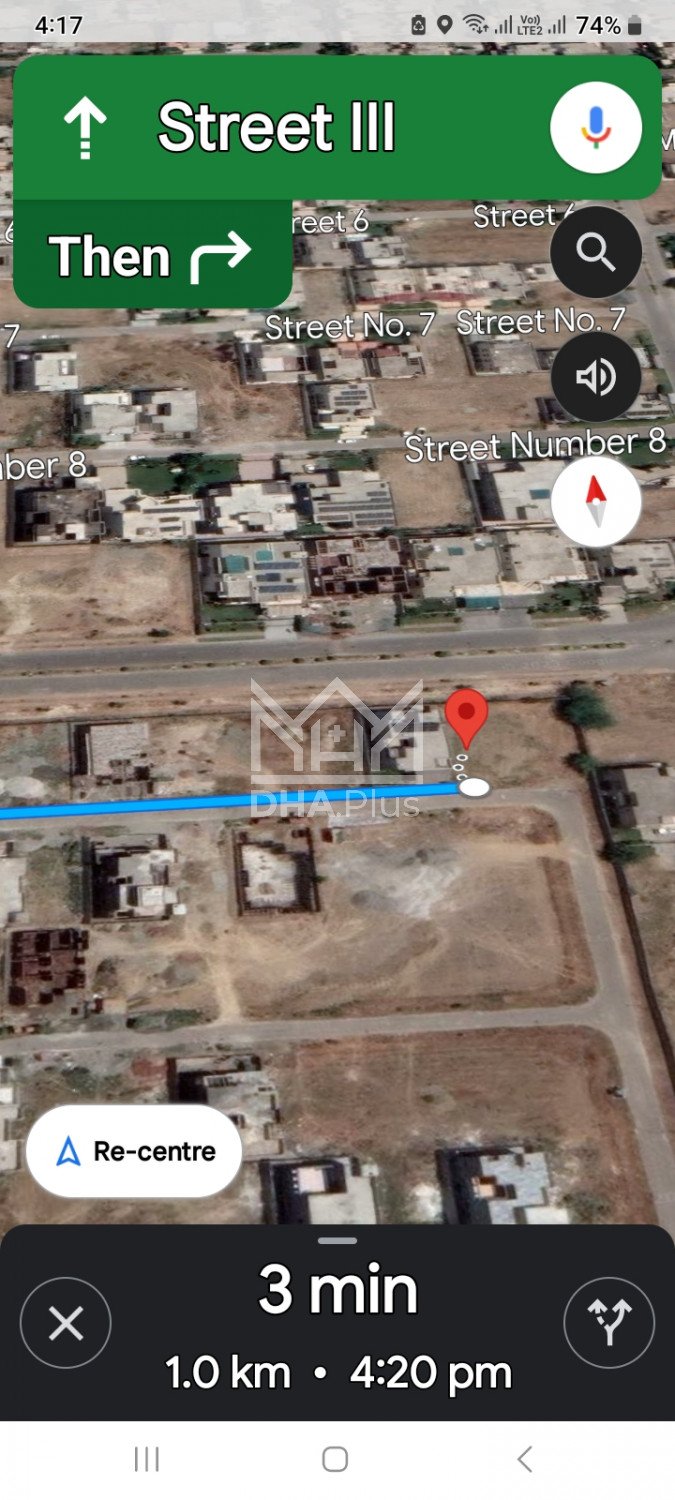Image resolution: width=675 pixels, height=1500 pixels.
Task: Expand the trip details sheet handle
Action: pos(338,1241)
